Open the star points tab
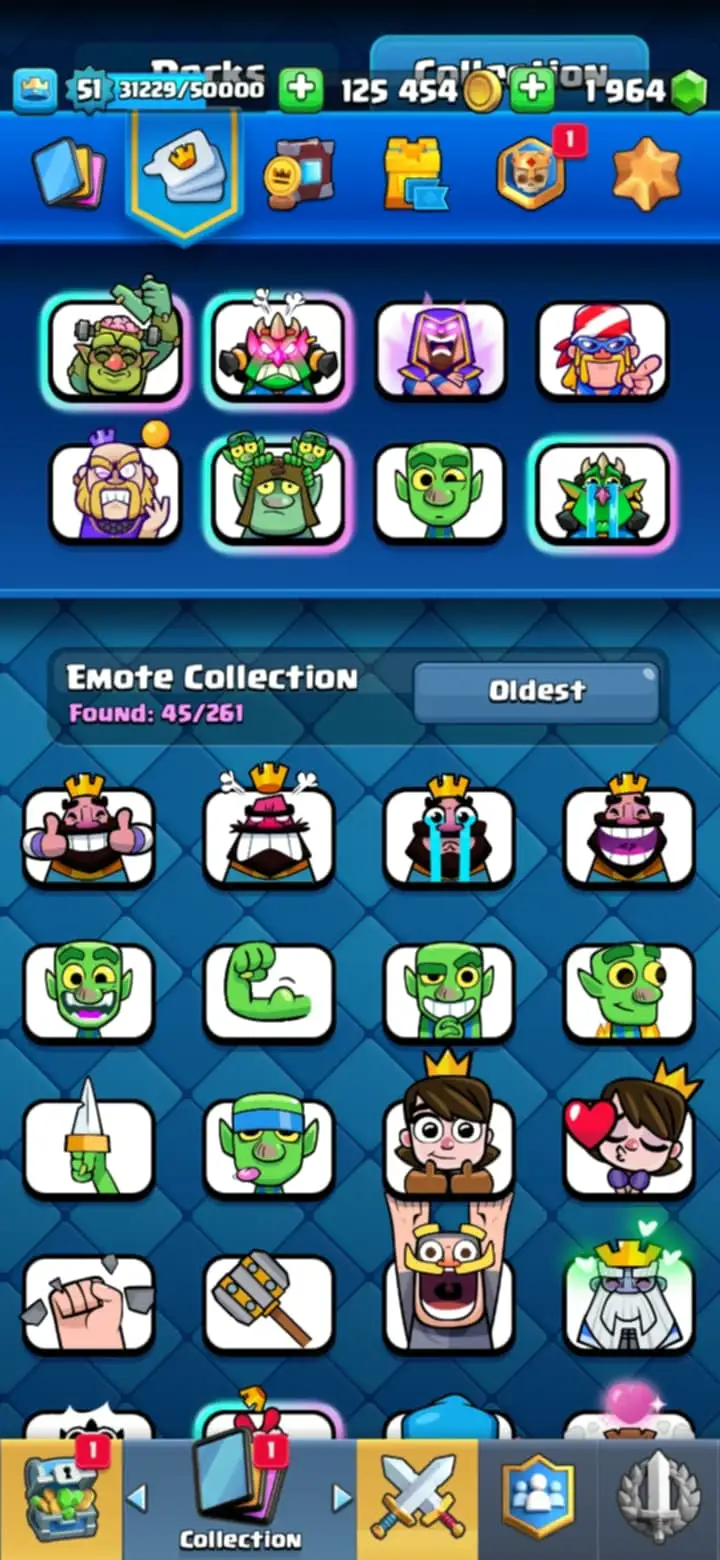Image resolution: width=720 pixels, height=1560 pixels. coord(646,174)
